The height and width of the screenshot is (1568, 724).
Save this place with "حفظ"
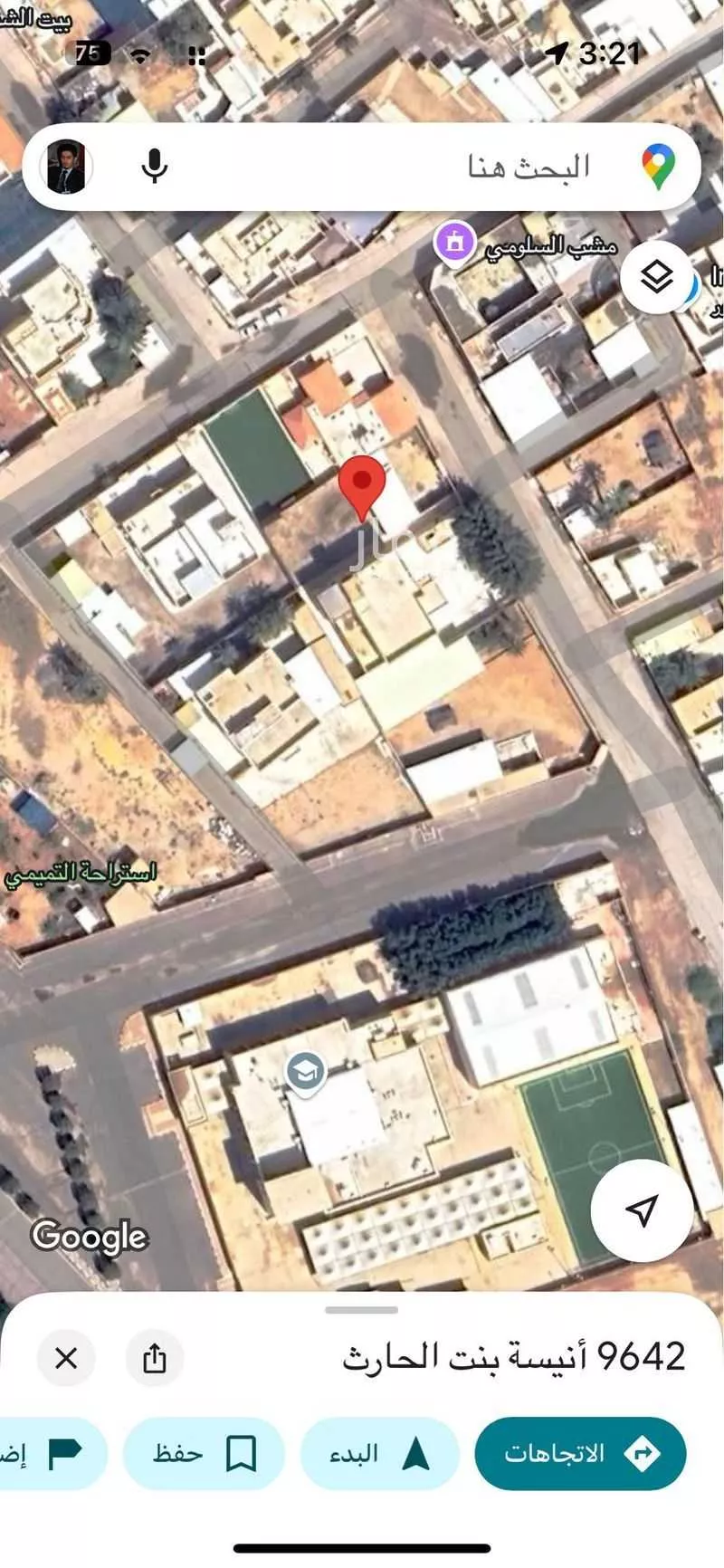(x=204, y=1454)
